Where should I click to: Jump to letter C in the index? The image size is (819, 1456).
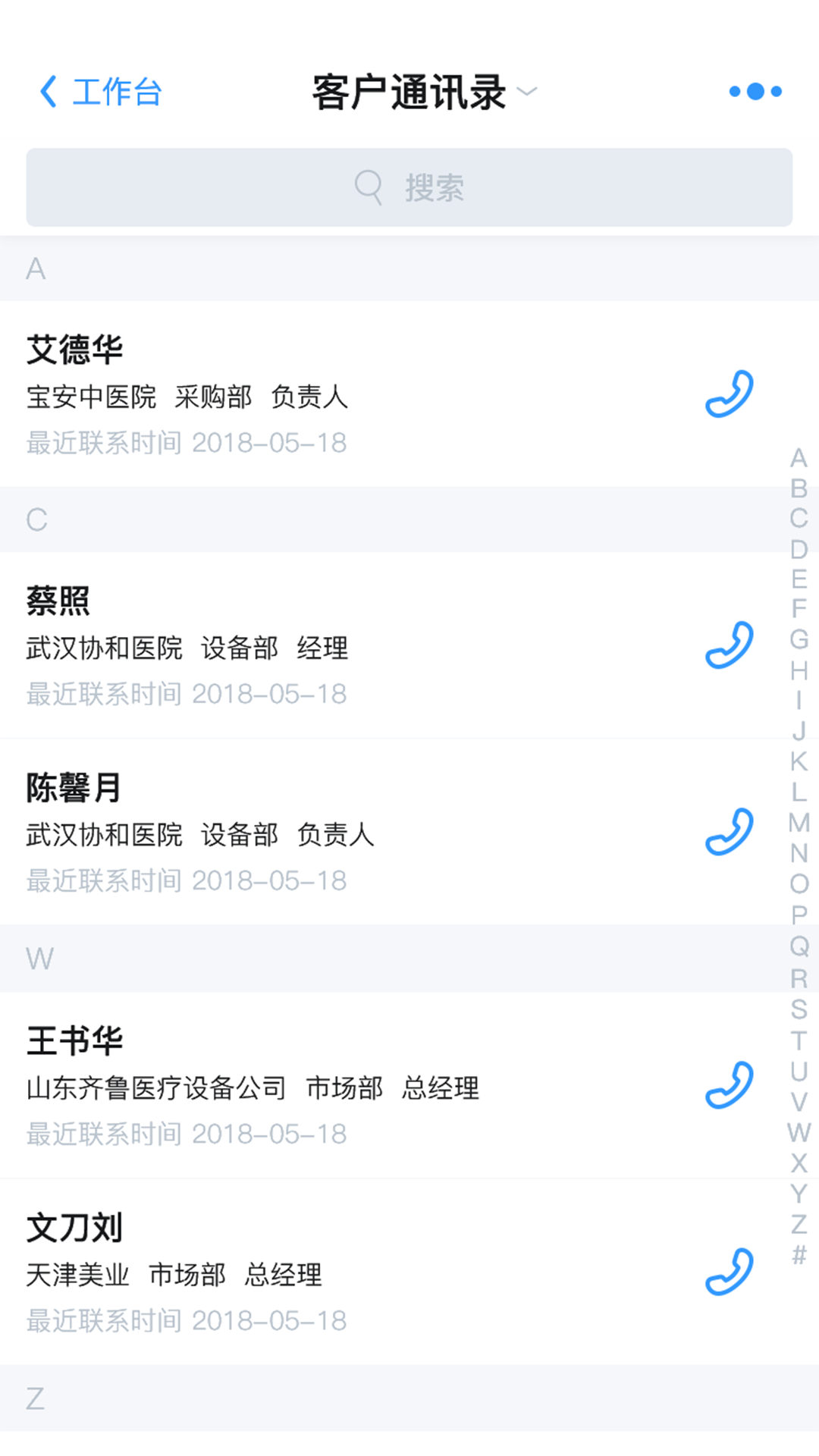pos(797,519)
